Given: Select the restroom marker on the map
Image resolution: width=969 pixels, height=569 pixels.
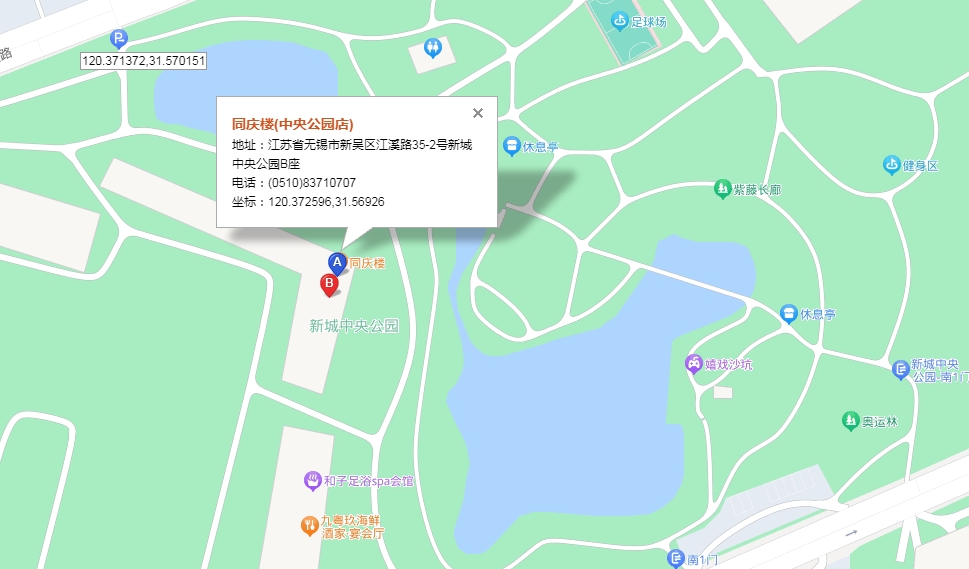Looking at the screenshot, I should tap(432, 47).
